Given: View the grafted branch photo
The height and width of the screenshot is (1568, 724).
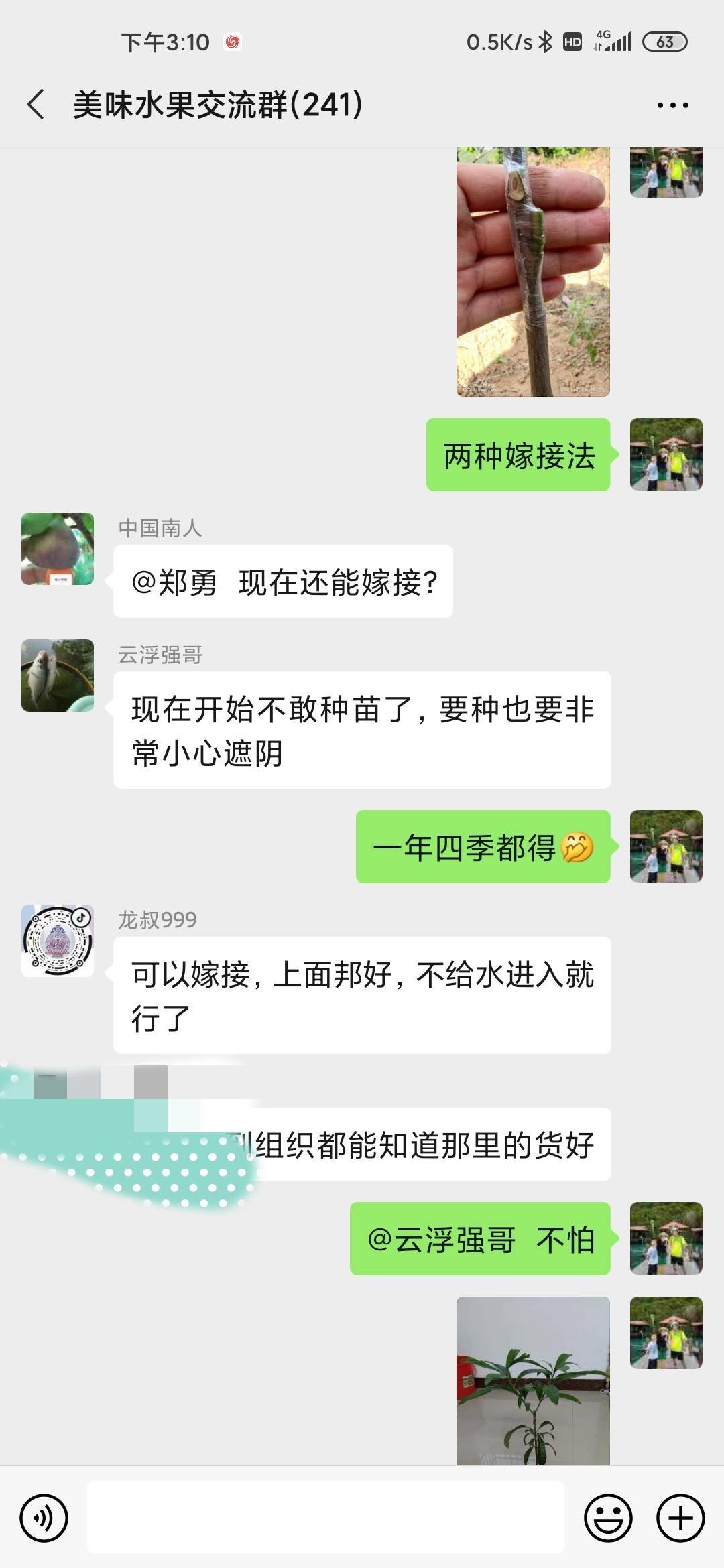Looking at the screenshot, I should tap(534, 272).
